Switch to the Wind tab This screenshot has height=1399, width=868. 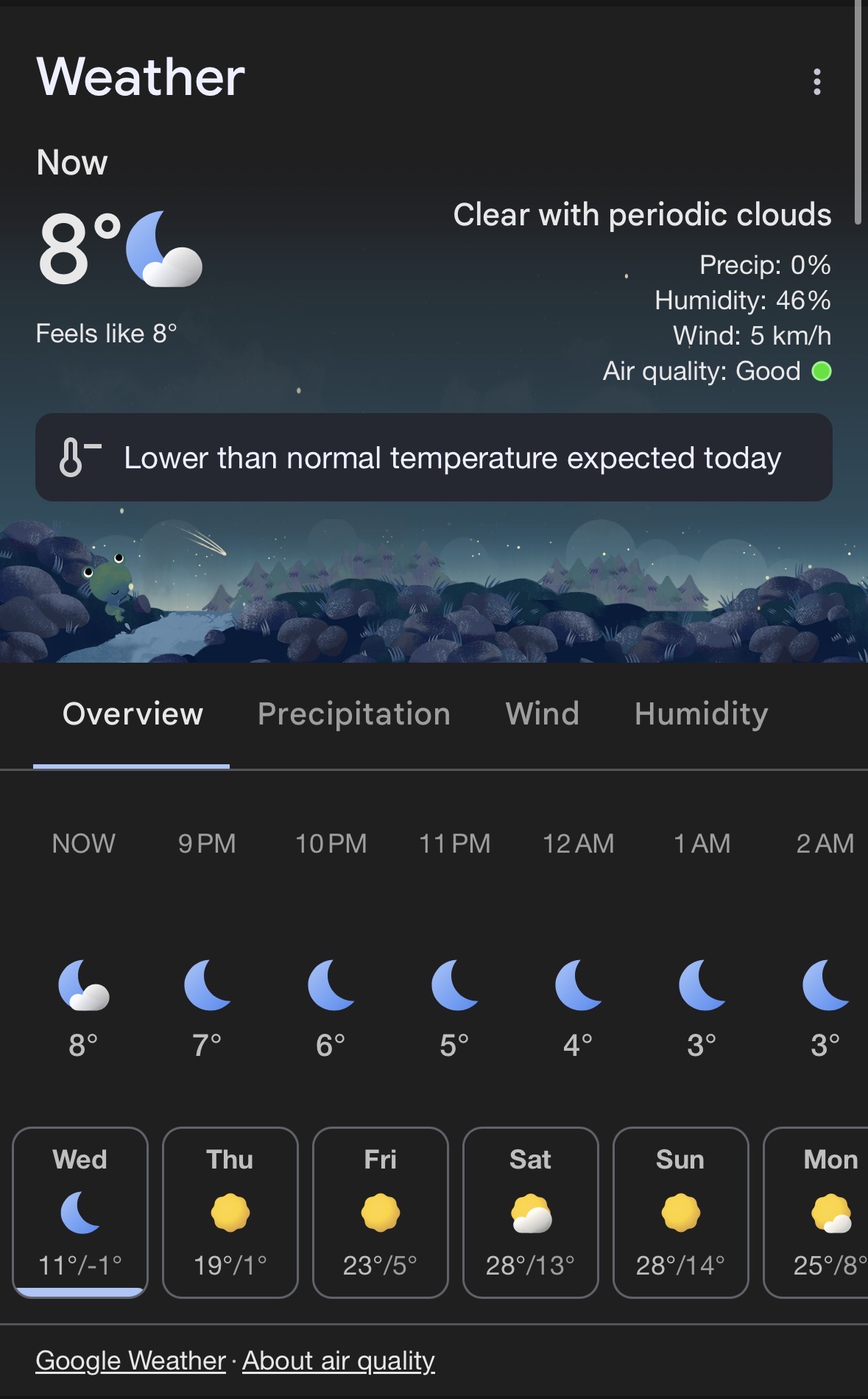click(x=542, y=713)
